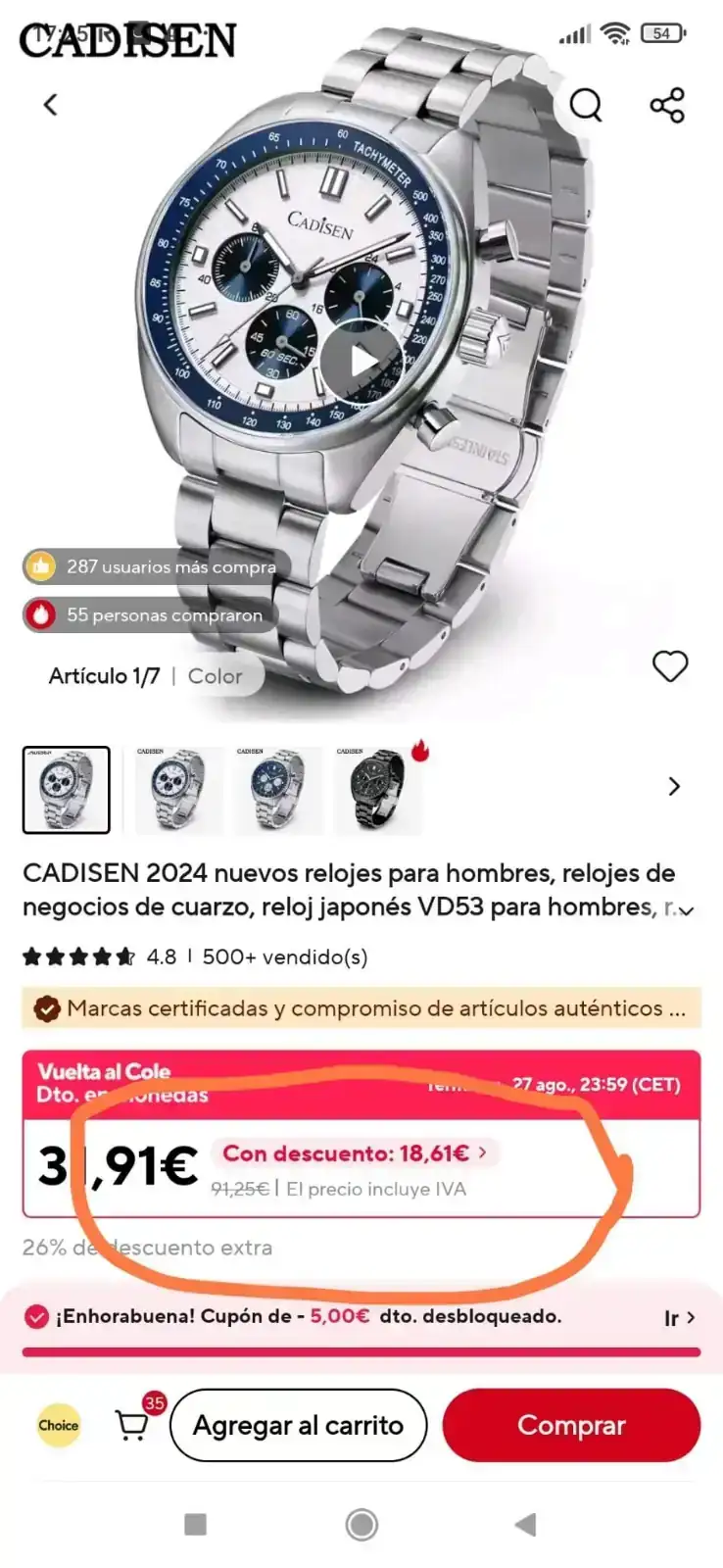The height and width of the screenshot is (1568, 723).
Task: Open the Choice badge
Action: coord(59,1425)
